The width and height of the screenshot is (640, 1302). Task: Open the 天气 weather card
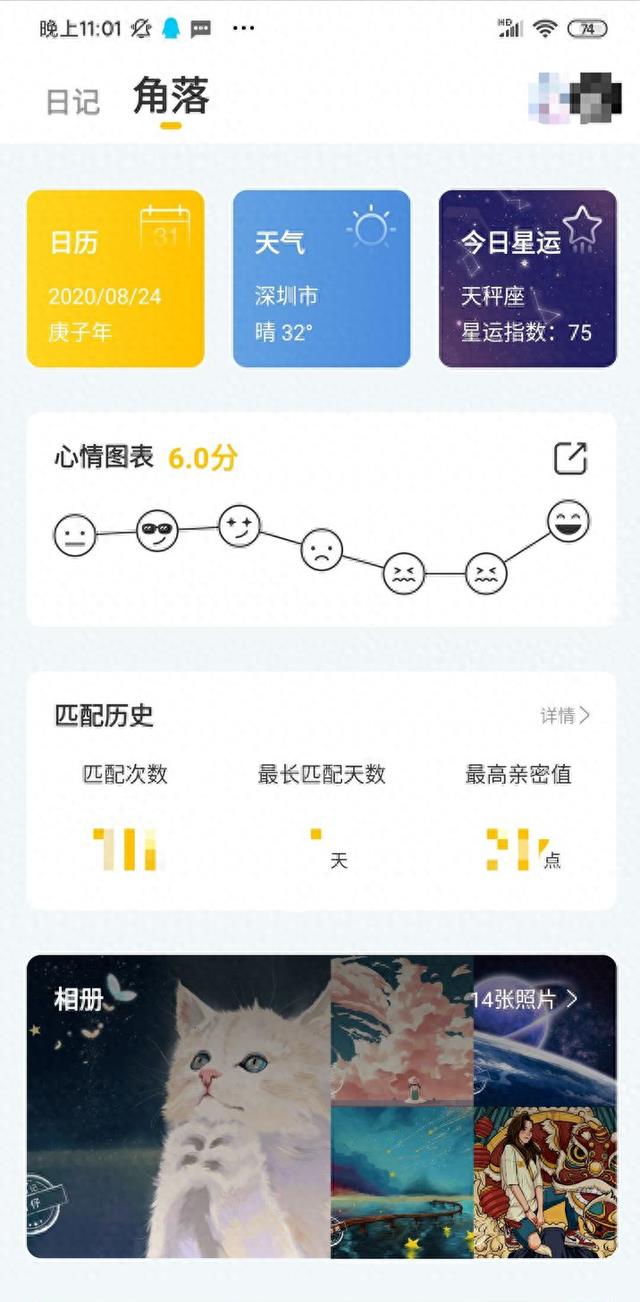coord(321,279)
